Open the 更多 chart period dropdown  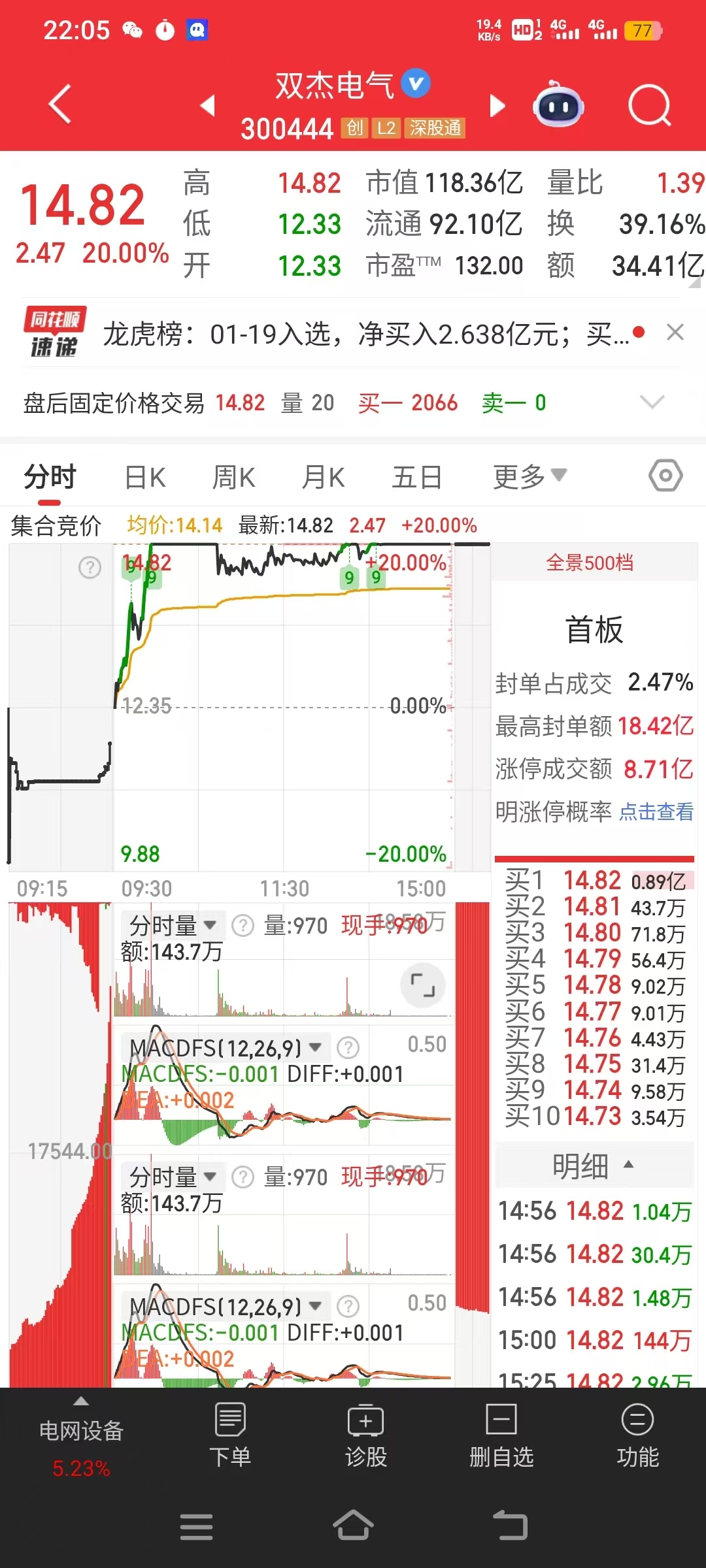[529, 477]
